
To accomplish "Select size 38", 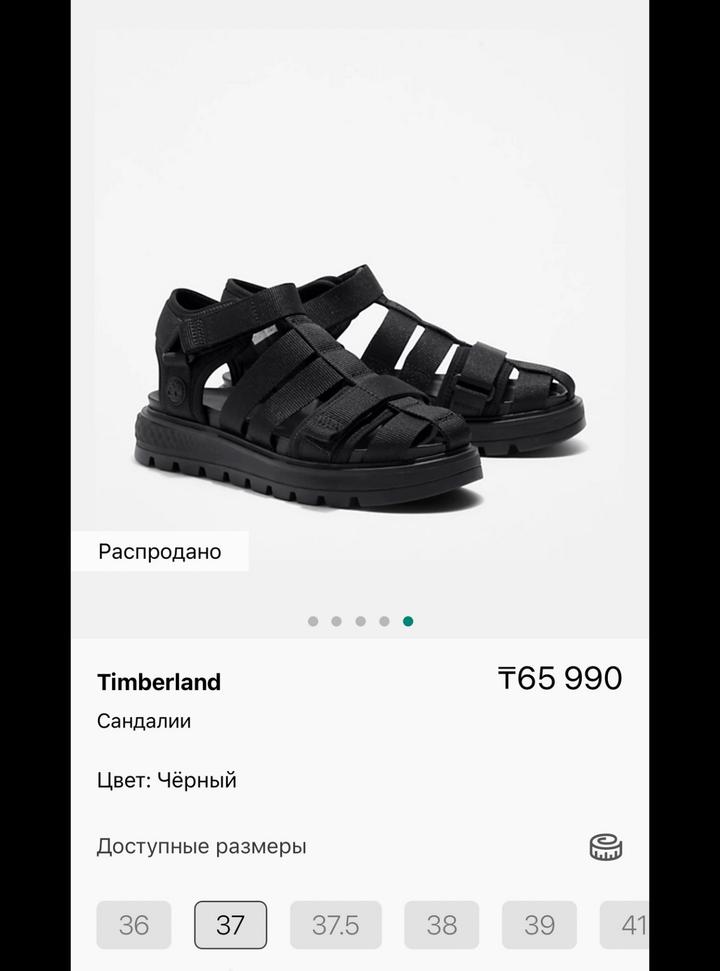I will tap(441, 925).
